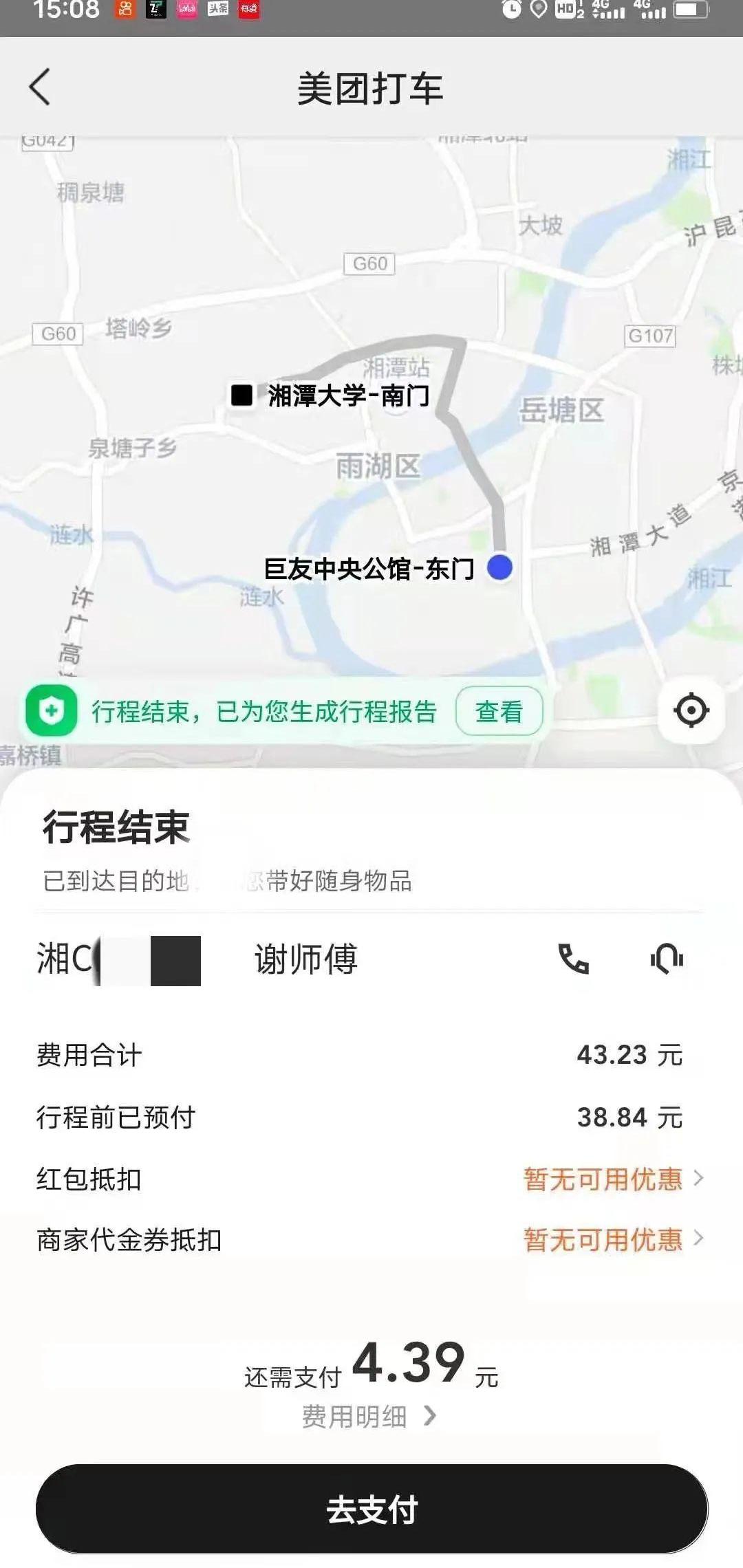
Task: Tap 查看 to view the trip report
Action: 499,711
